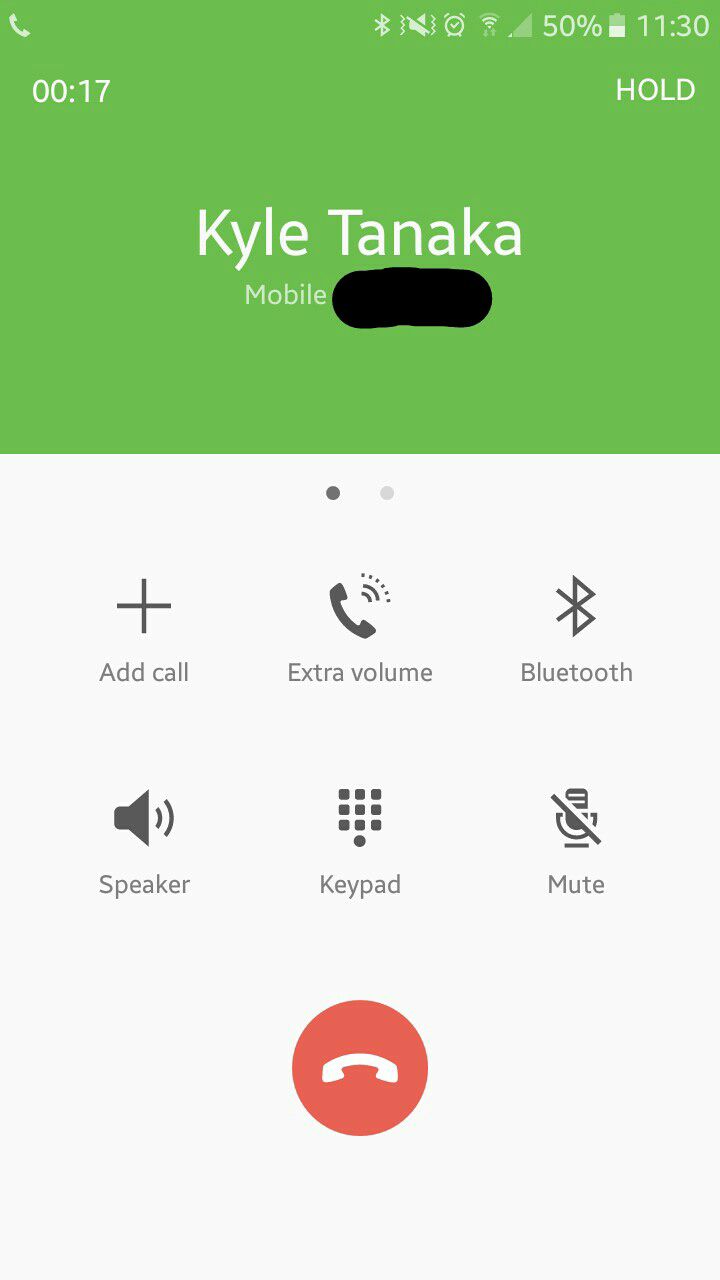Add another call
720x1280 pixels.
pos(144,630)
